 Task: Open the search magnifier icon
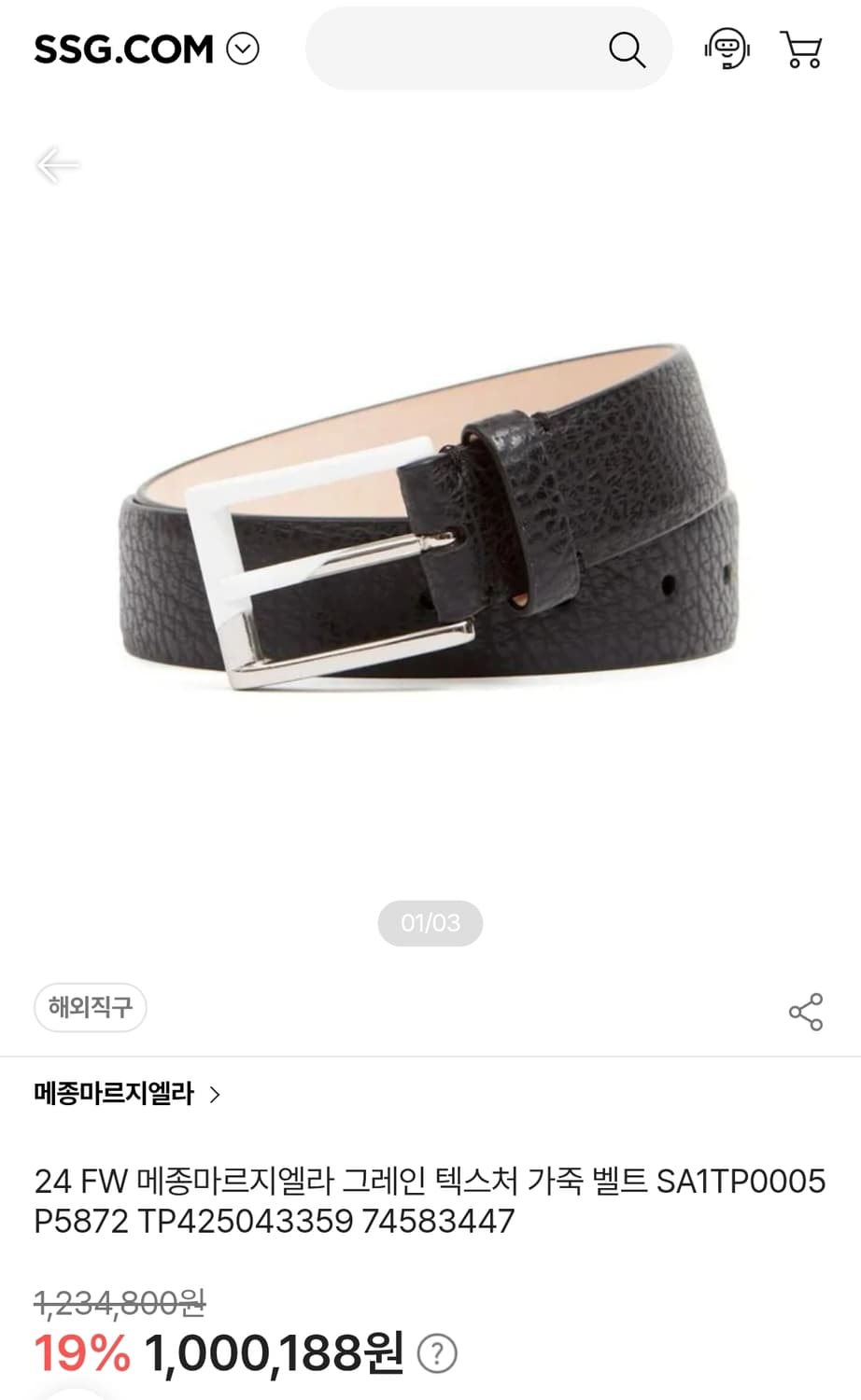628,49
